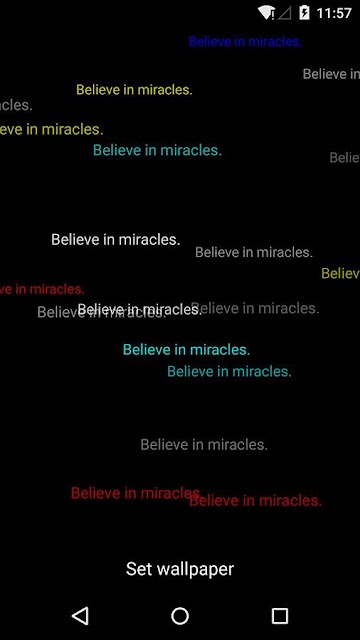The image size is (360, 640).
Task: Tap the Set wallpaper button
Action: (x=180, y=569)
